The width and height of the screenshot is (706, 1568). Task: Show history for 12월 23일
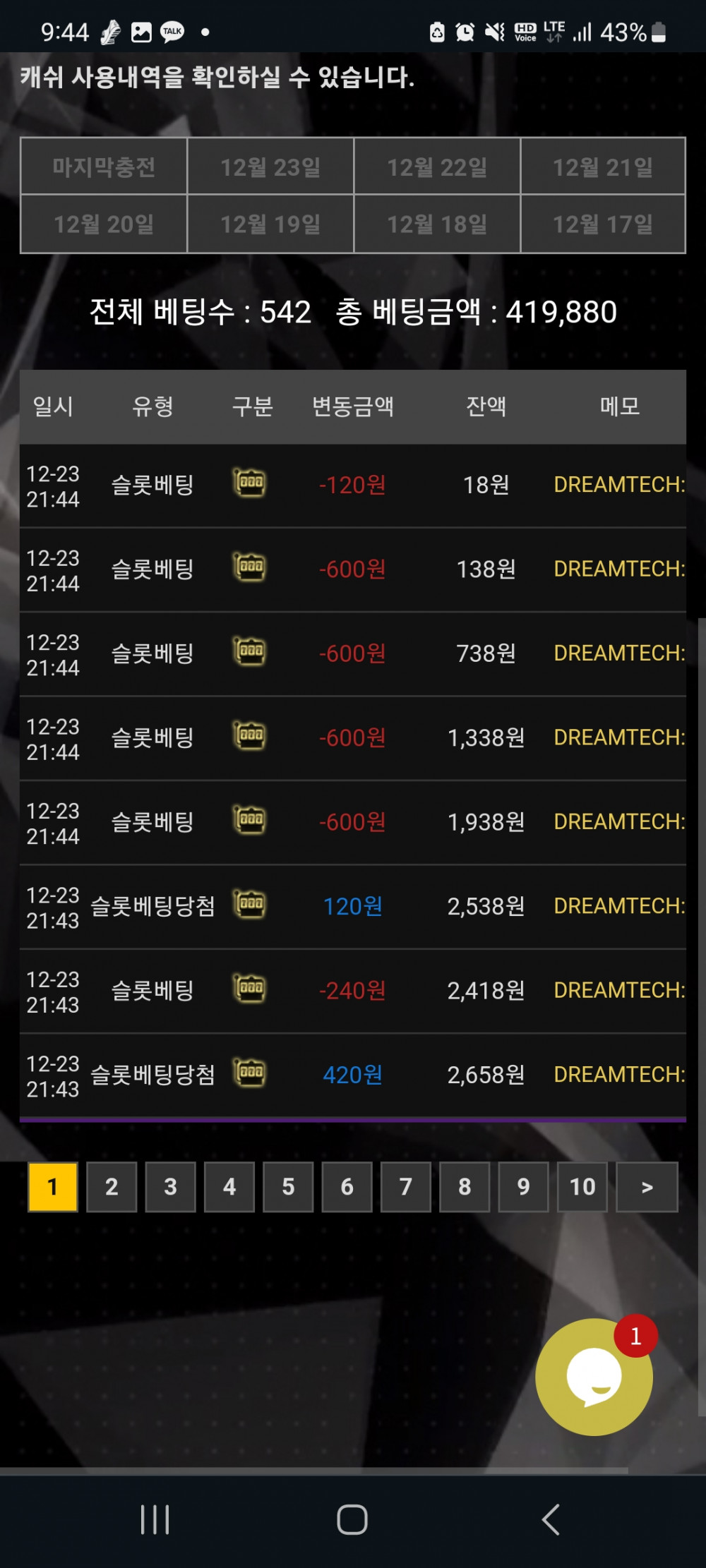270,167
